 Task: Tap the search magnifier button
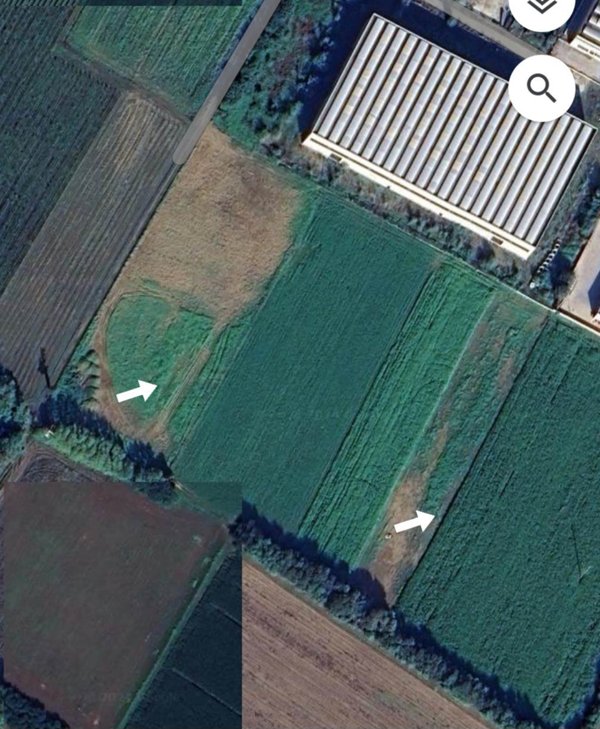(x=541, y=88)
